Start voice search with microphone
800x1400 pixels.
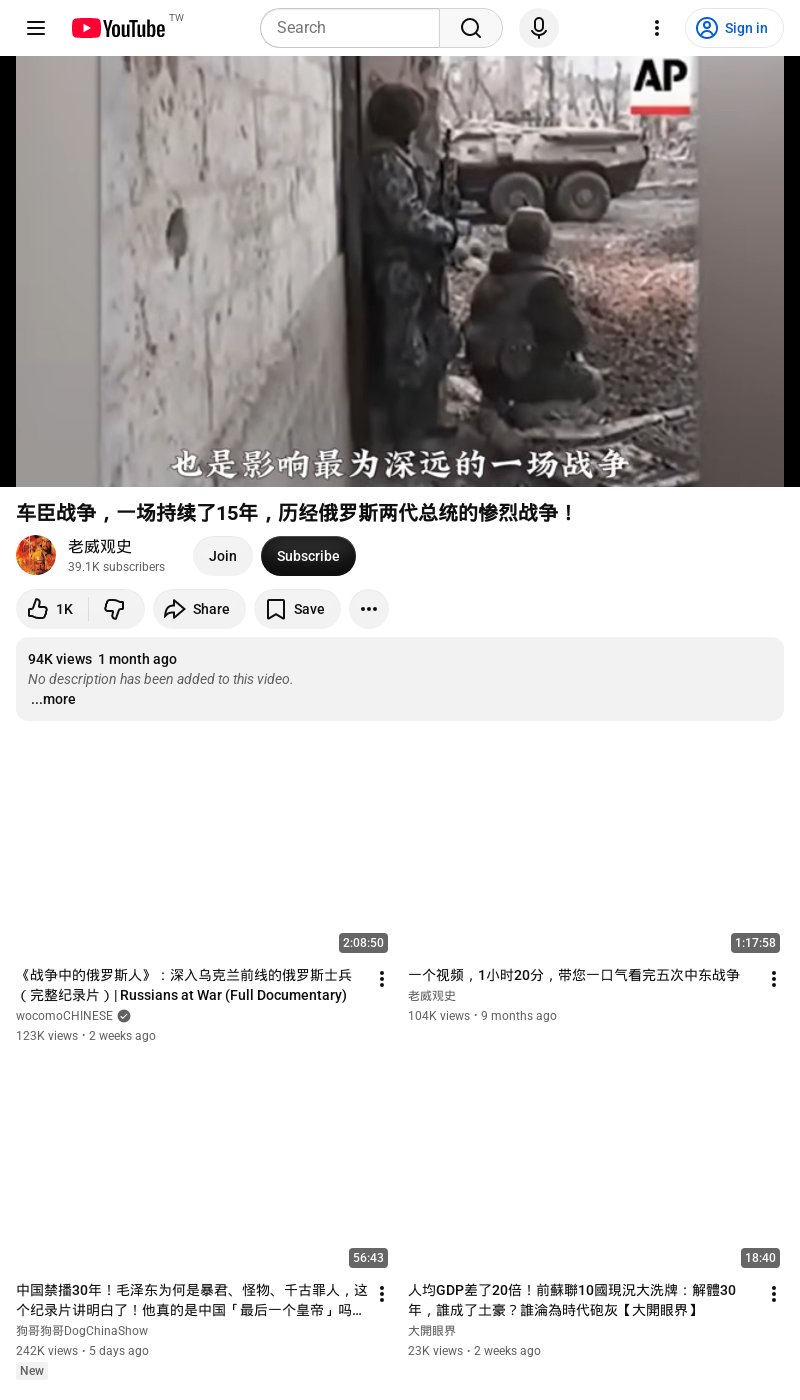pyautogui.click(x=539, y=28)
